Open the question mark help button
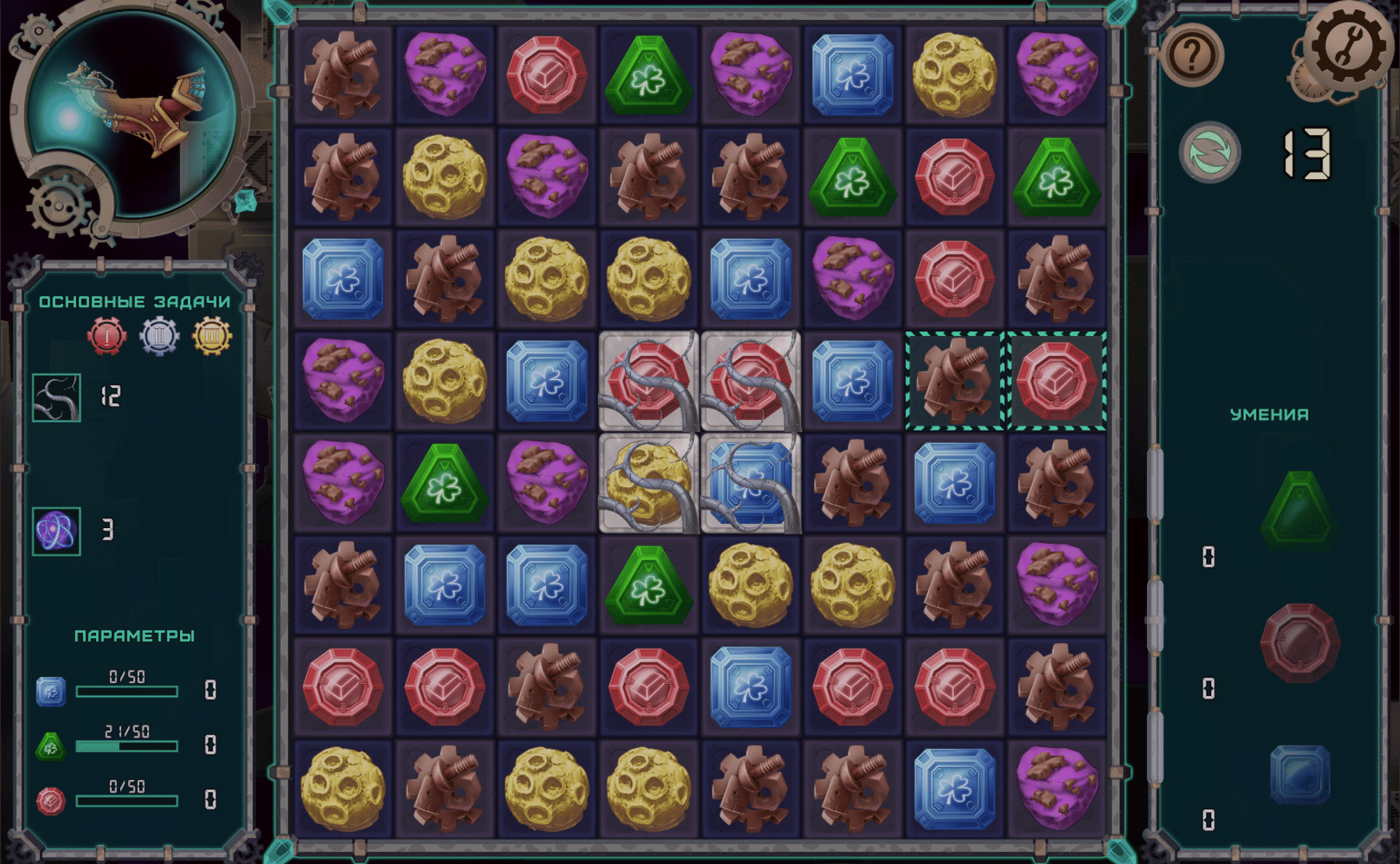This screenshot has width=1400, height=864. pos(1191,55)
